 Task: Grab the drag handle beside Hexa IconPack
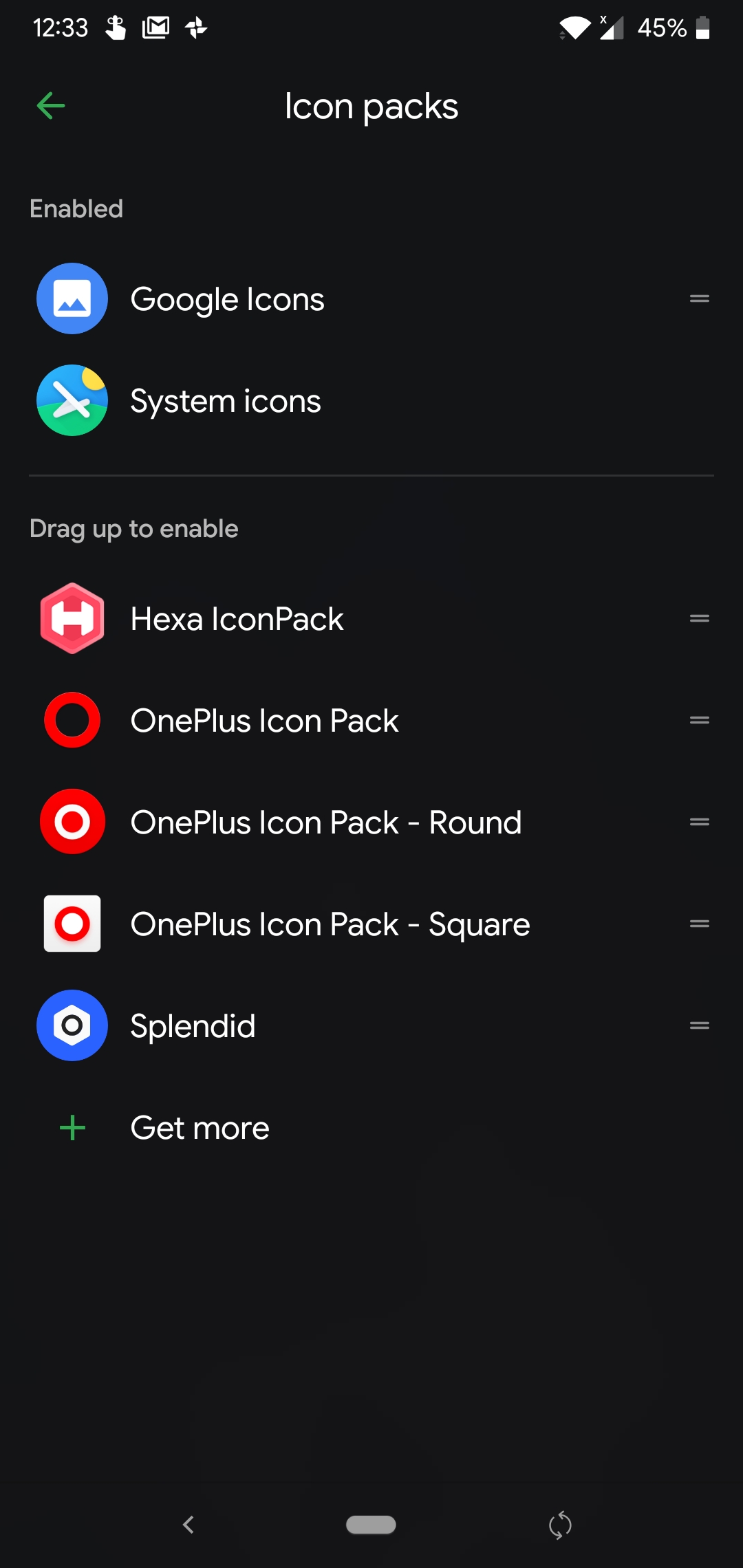pyautogui.click(x=699, y=618)
